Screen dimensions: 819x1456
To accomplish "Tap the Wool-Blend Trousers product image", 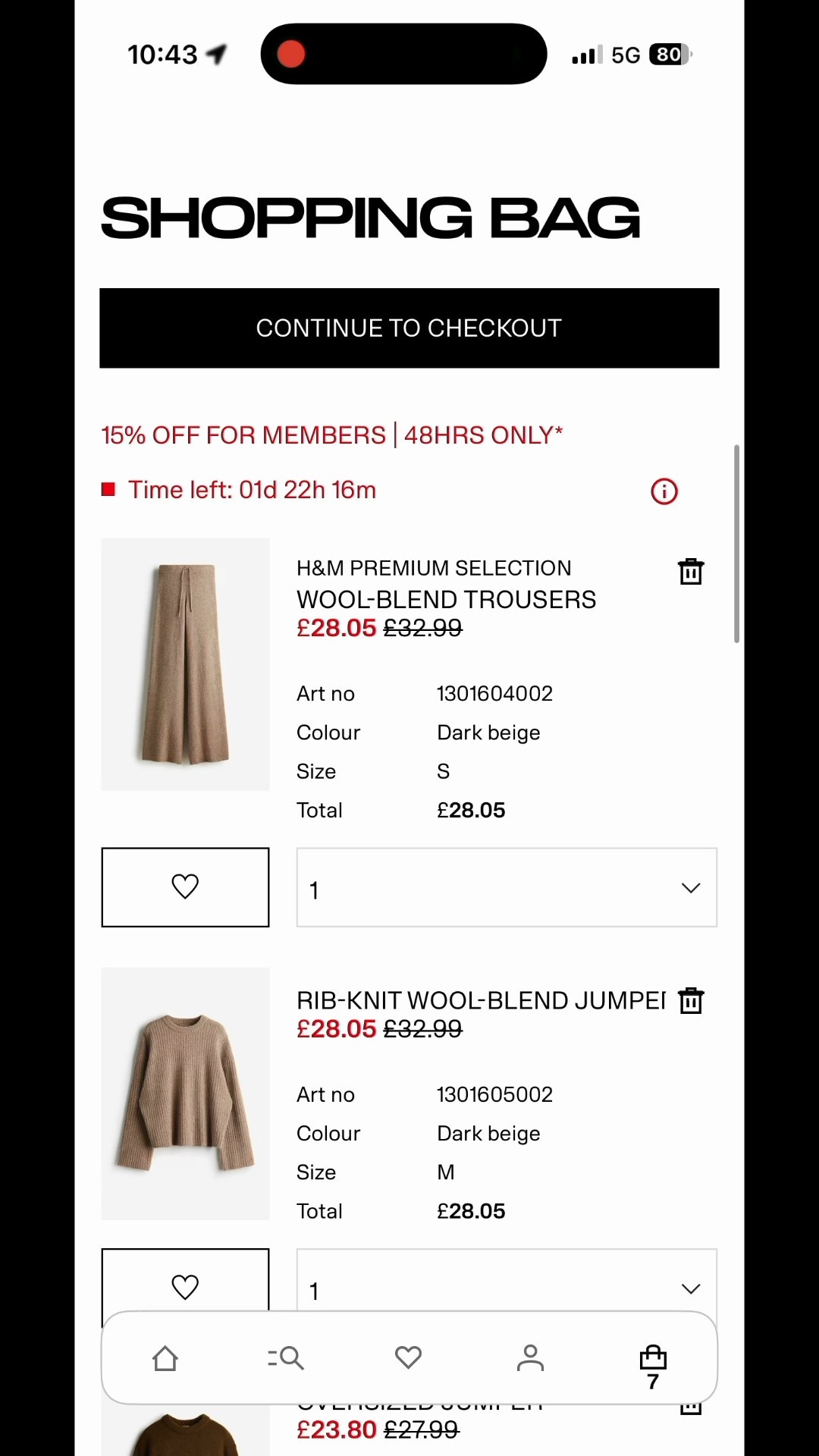I will pyautogui.click(x=185, y=664).
